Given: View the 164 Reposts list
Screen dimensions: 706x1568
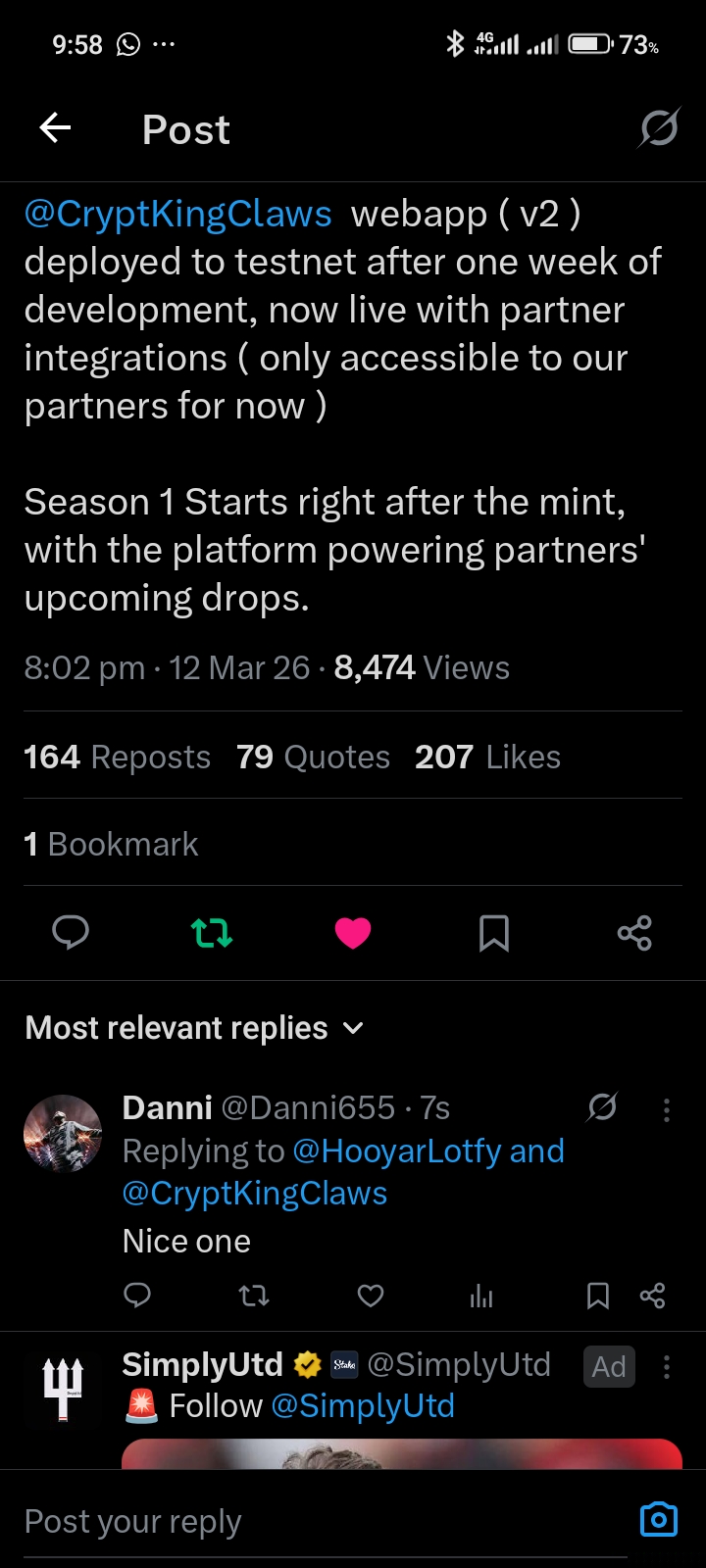Looking at the screenshot, I should [117, 757].
